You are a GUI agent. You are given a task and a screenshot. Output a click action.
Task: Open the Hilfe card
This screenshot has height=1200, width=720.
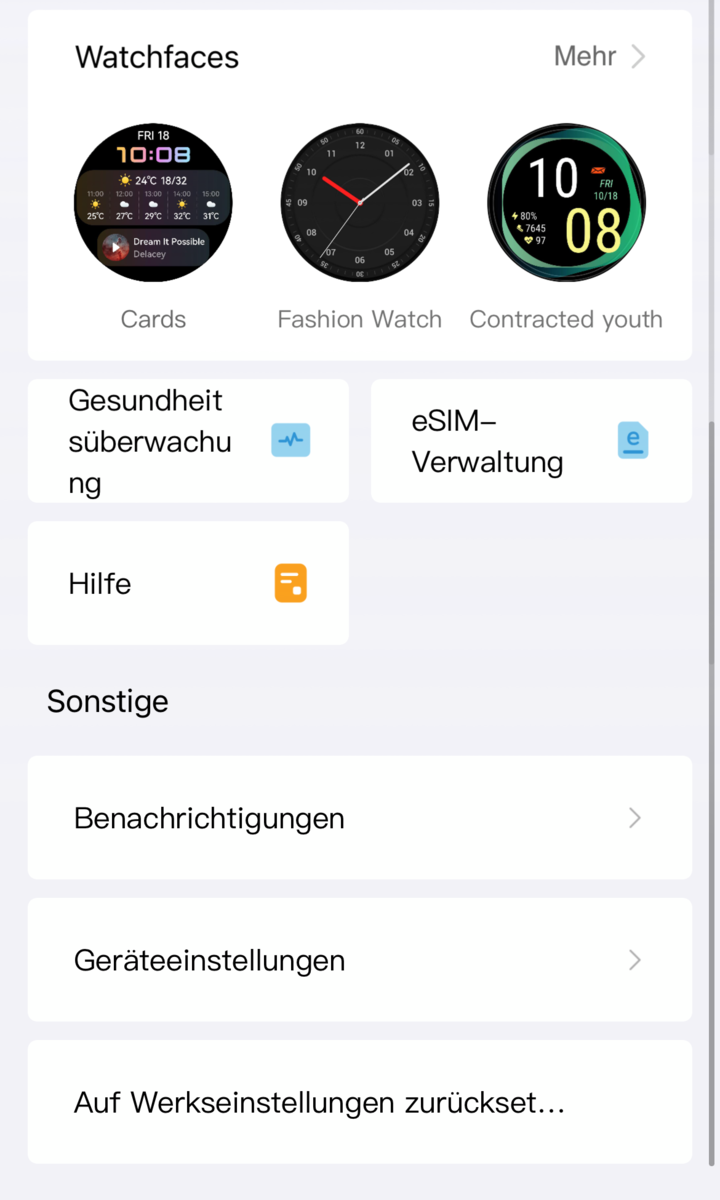188,583
